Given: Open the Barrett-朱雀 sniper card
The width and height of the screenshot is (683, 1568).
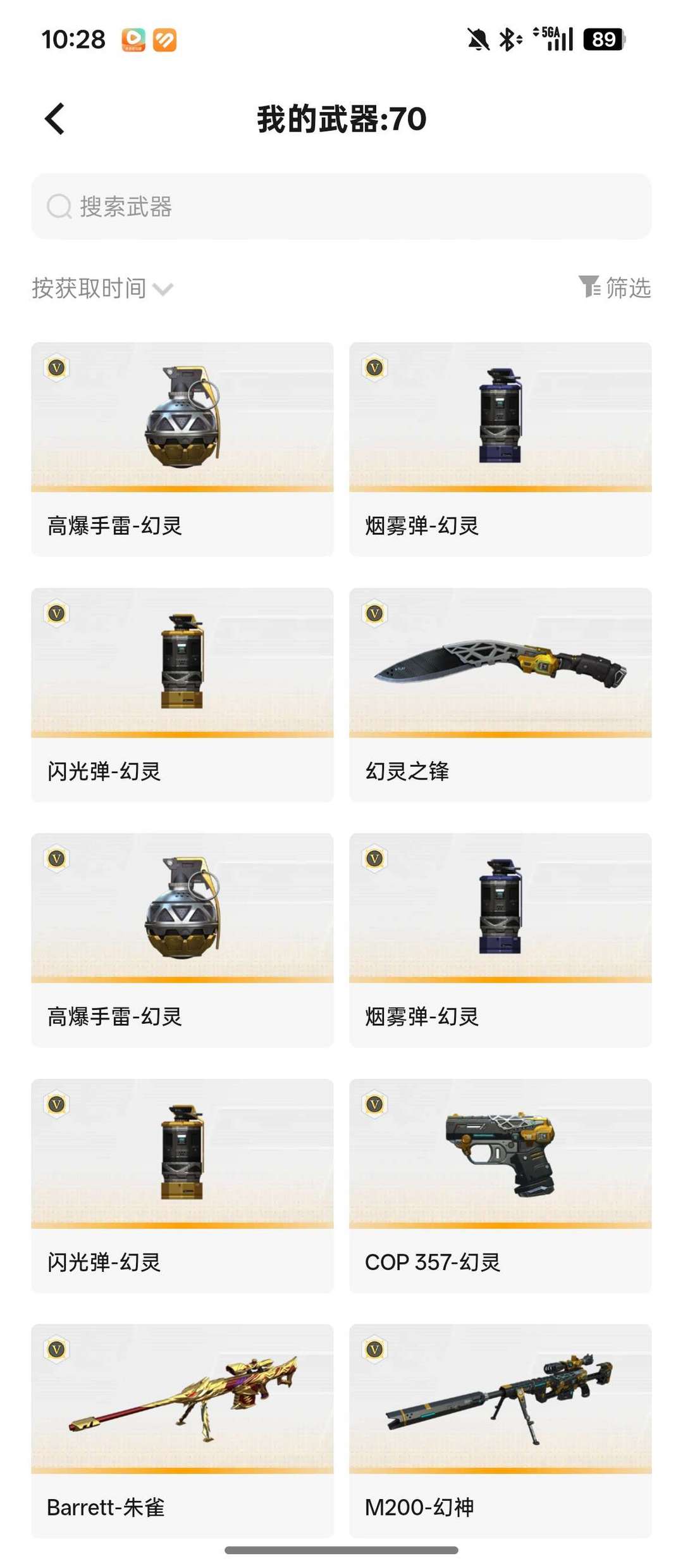Looking at the screenshot, I should [182, 1431].
